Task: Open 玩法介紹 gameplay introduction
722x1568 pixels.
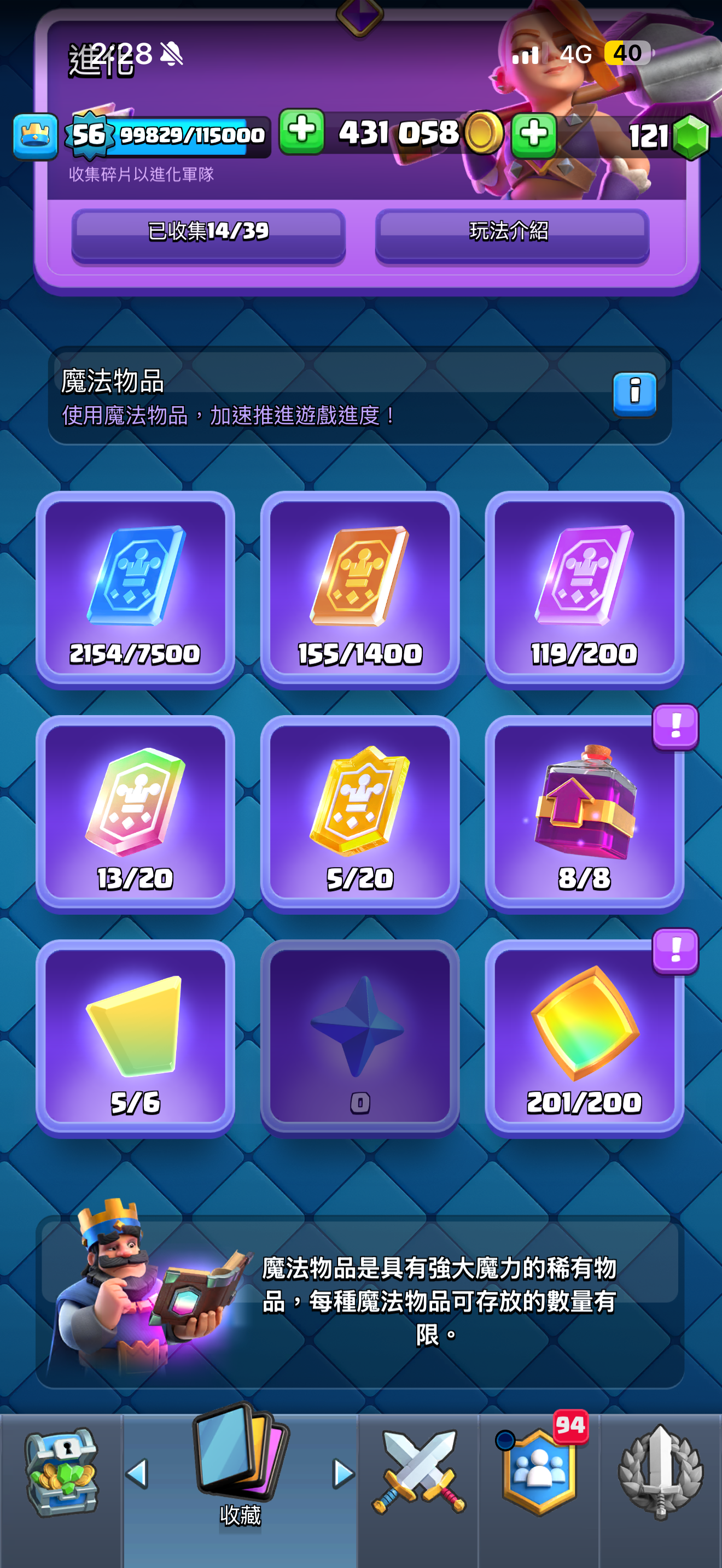Action: tap(511, 234)
